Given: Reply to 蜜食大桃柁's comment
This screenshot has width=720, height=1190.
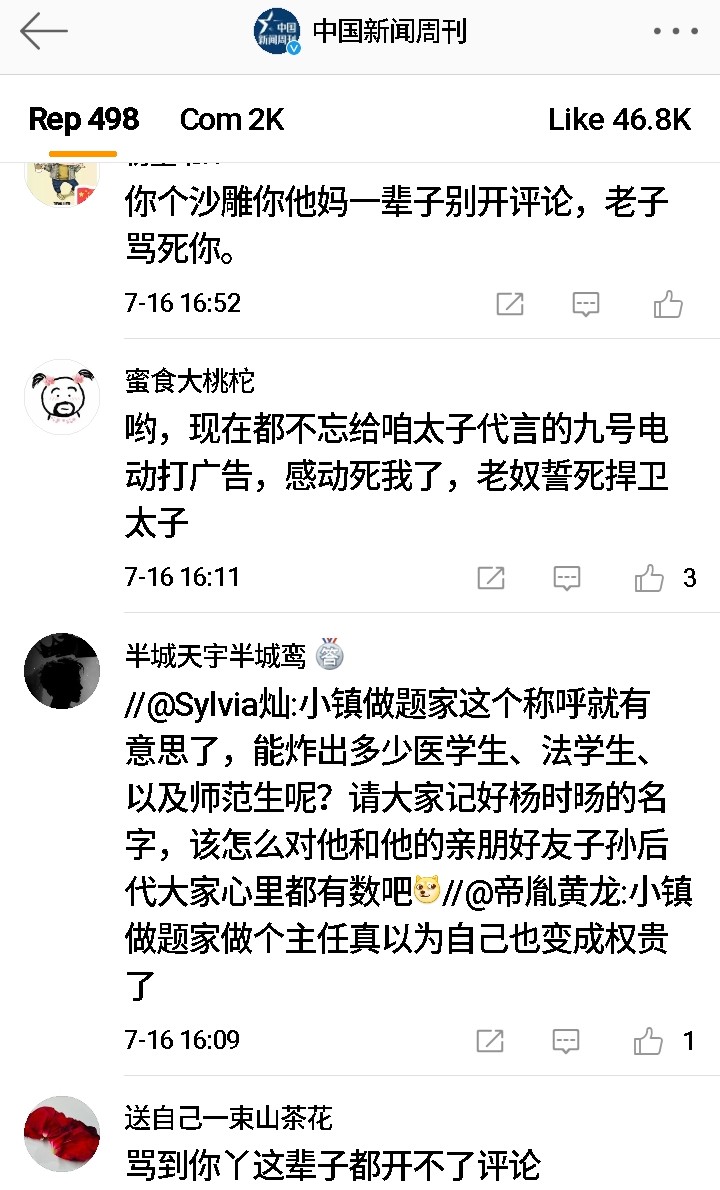Looking at the screenshot, I should 567,578.
